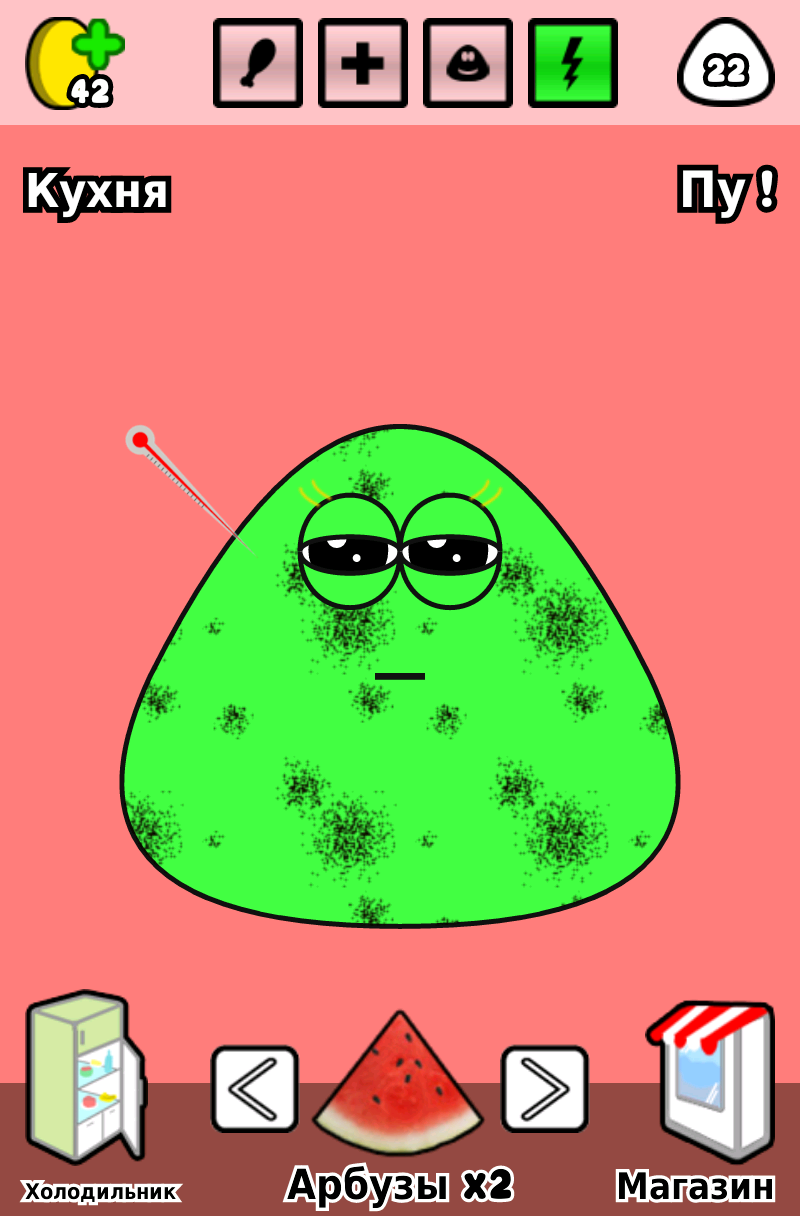Open the energy status lightning icon
Viewport: 800px width, 1216px height.
pos(573,63)
